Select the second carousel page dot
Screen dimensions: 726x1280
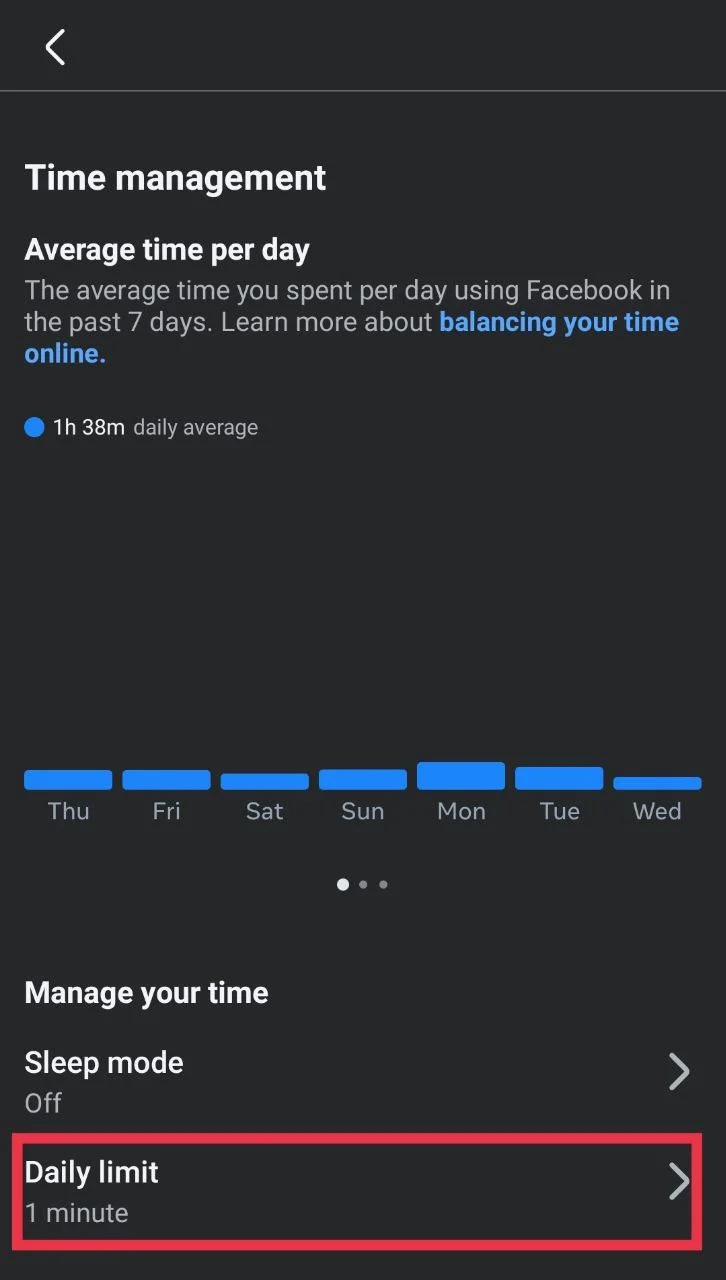[x=363, y=884]
